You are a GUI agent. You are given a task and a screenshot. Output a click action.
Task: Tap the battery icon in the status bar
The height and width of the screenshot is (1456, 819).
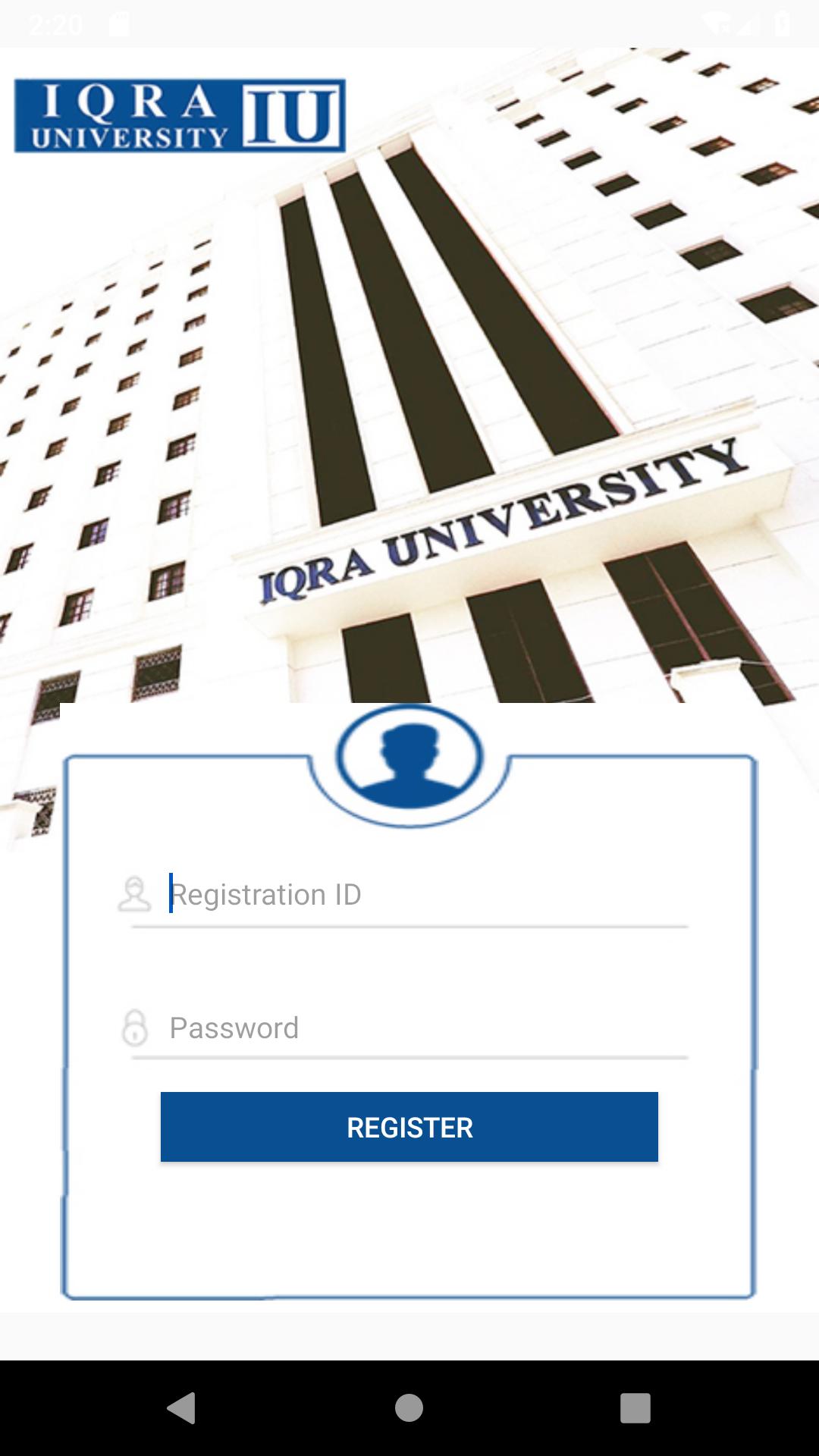coord(783,23)
